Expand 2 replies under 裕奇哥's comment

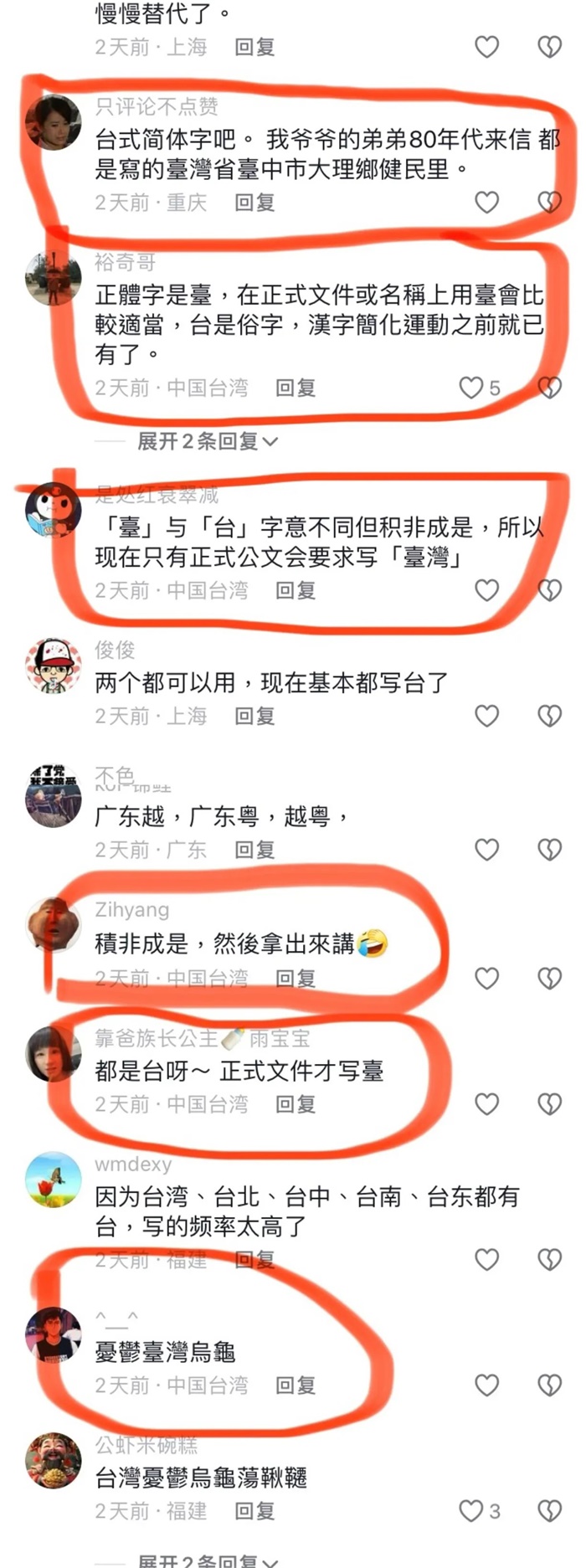(208, 441)
